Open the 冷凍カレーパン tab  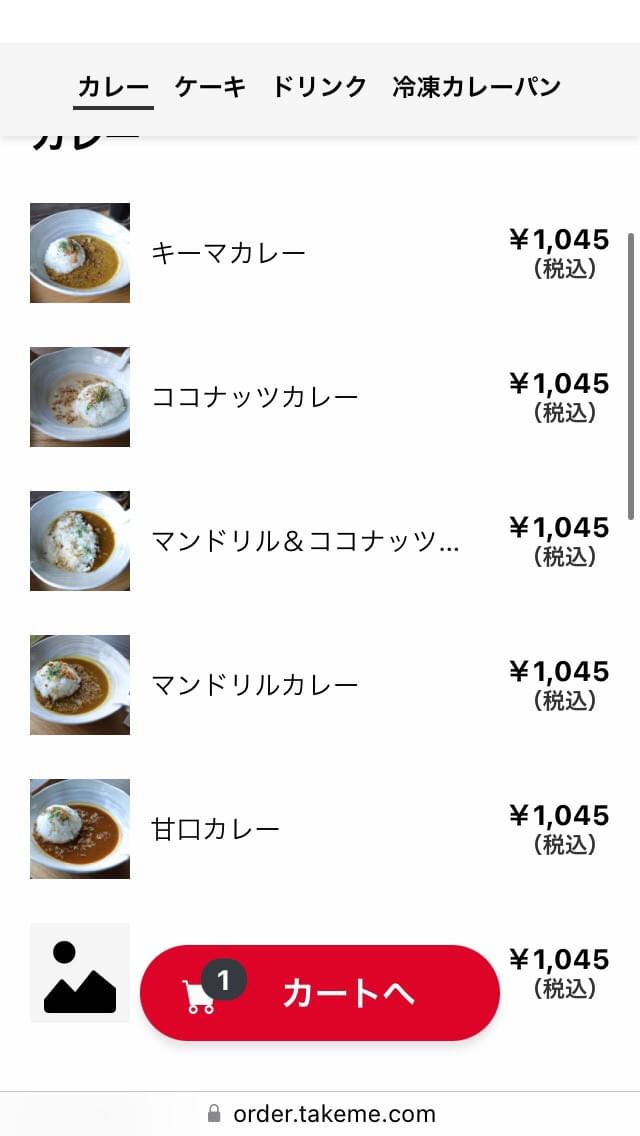(x=476, y=87)
